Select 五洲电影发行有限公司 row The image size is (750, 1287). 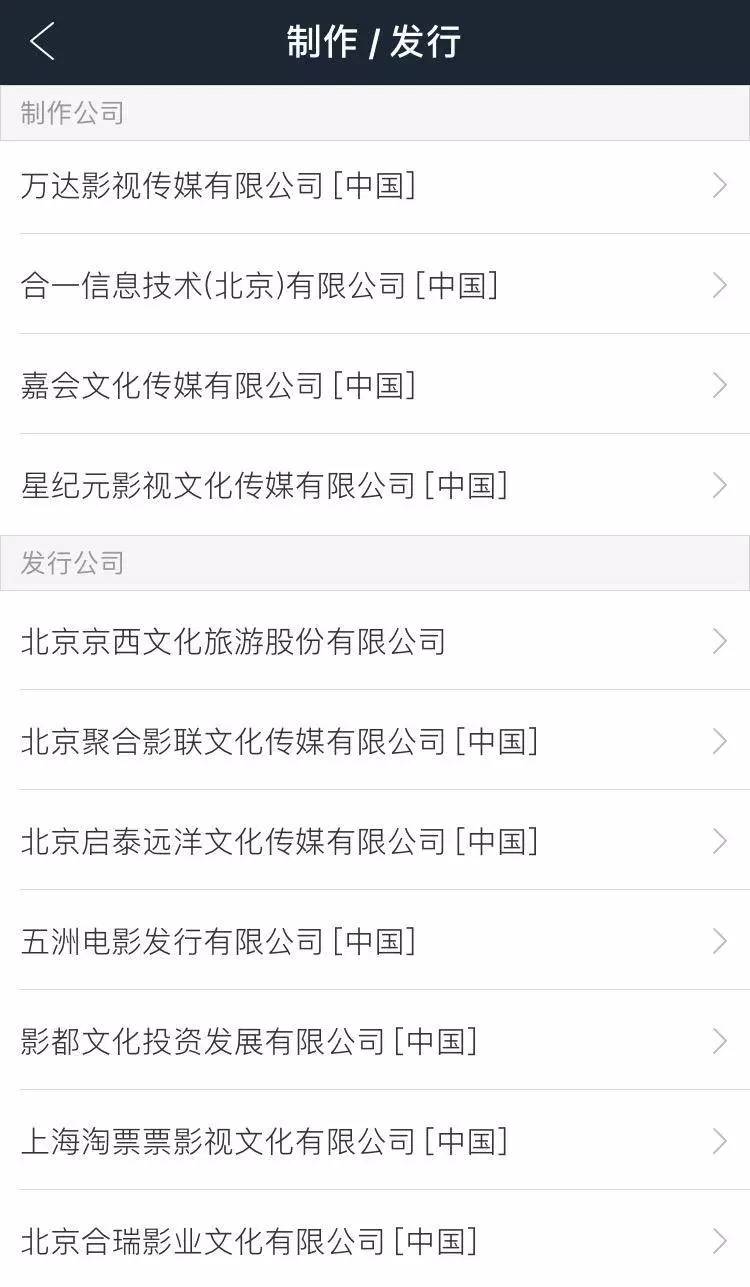(375, 941)
